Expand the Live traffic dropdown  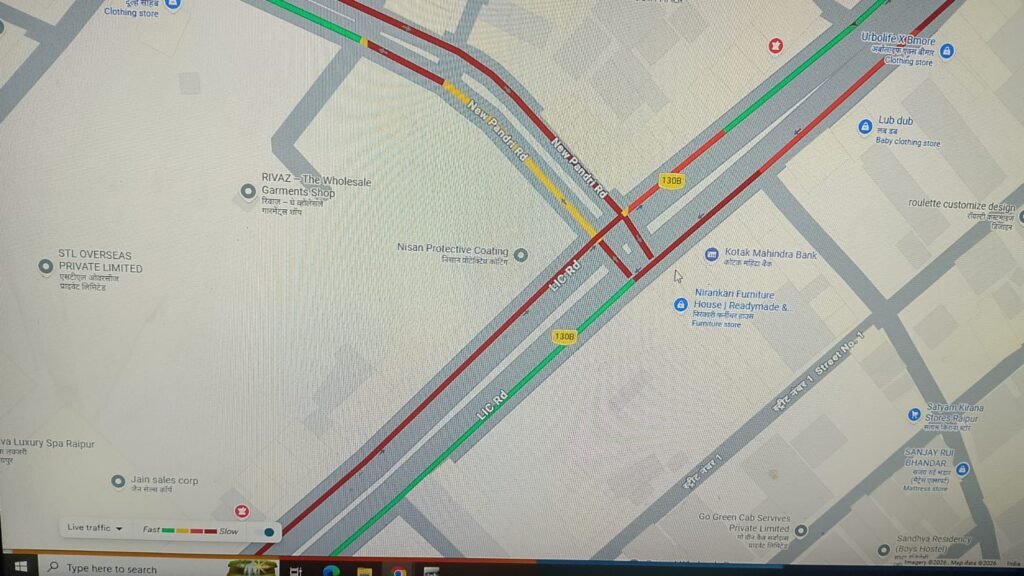(x=94, y=528)
